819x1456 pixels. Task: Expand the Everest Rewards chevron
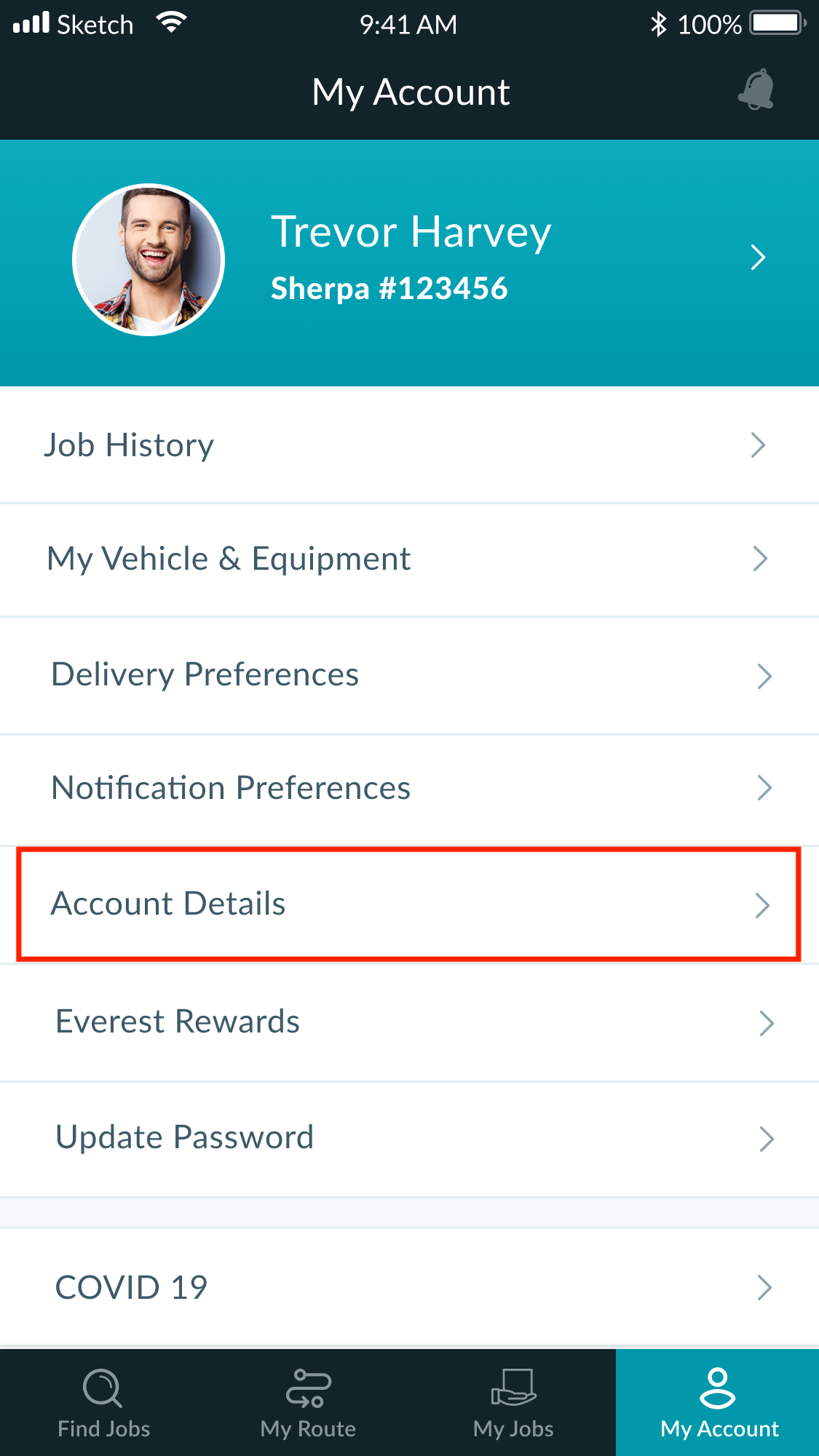(x=765, y=1022)
